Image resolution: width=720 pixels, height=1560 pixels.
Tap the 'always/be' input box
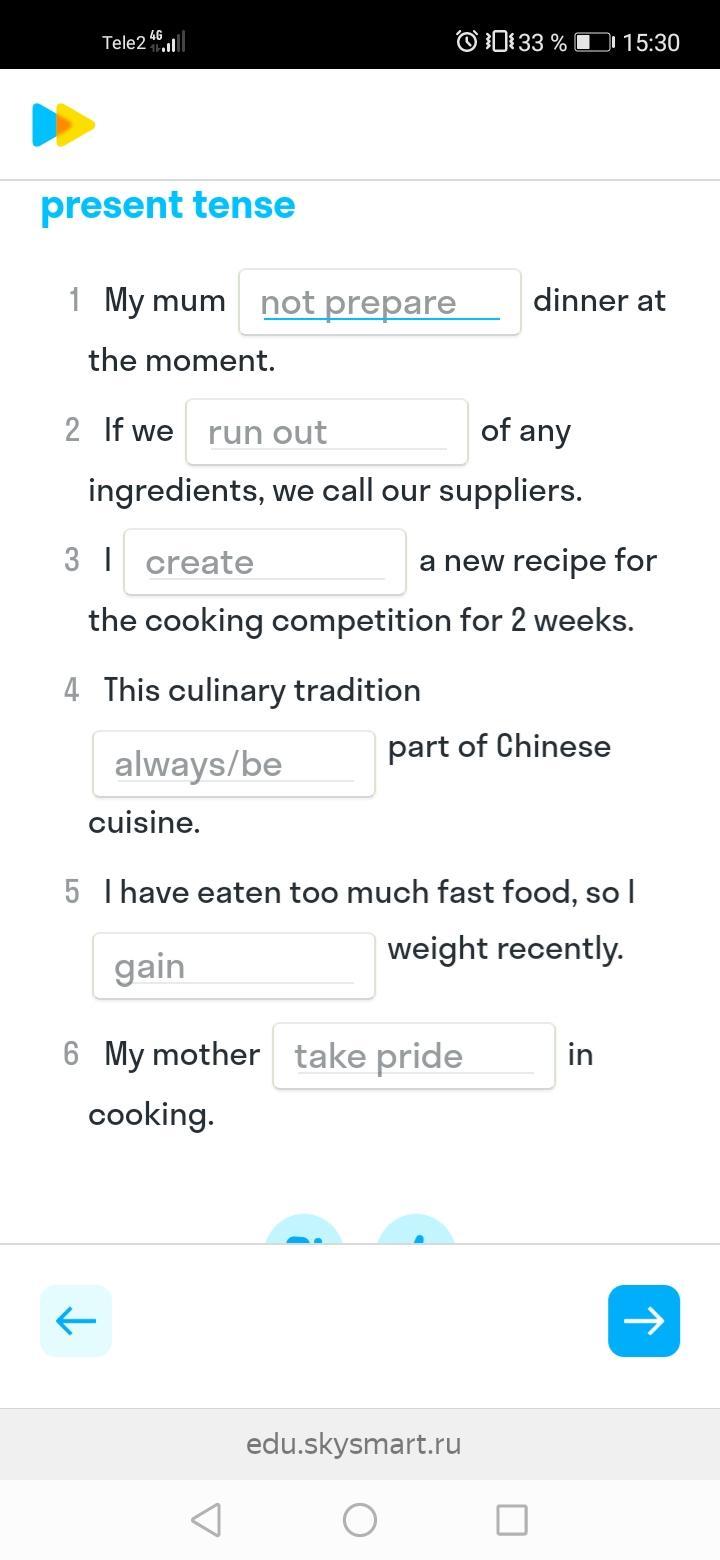coord(233,764)
